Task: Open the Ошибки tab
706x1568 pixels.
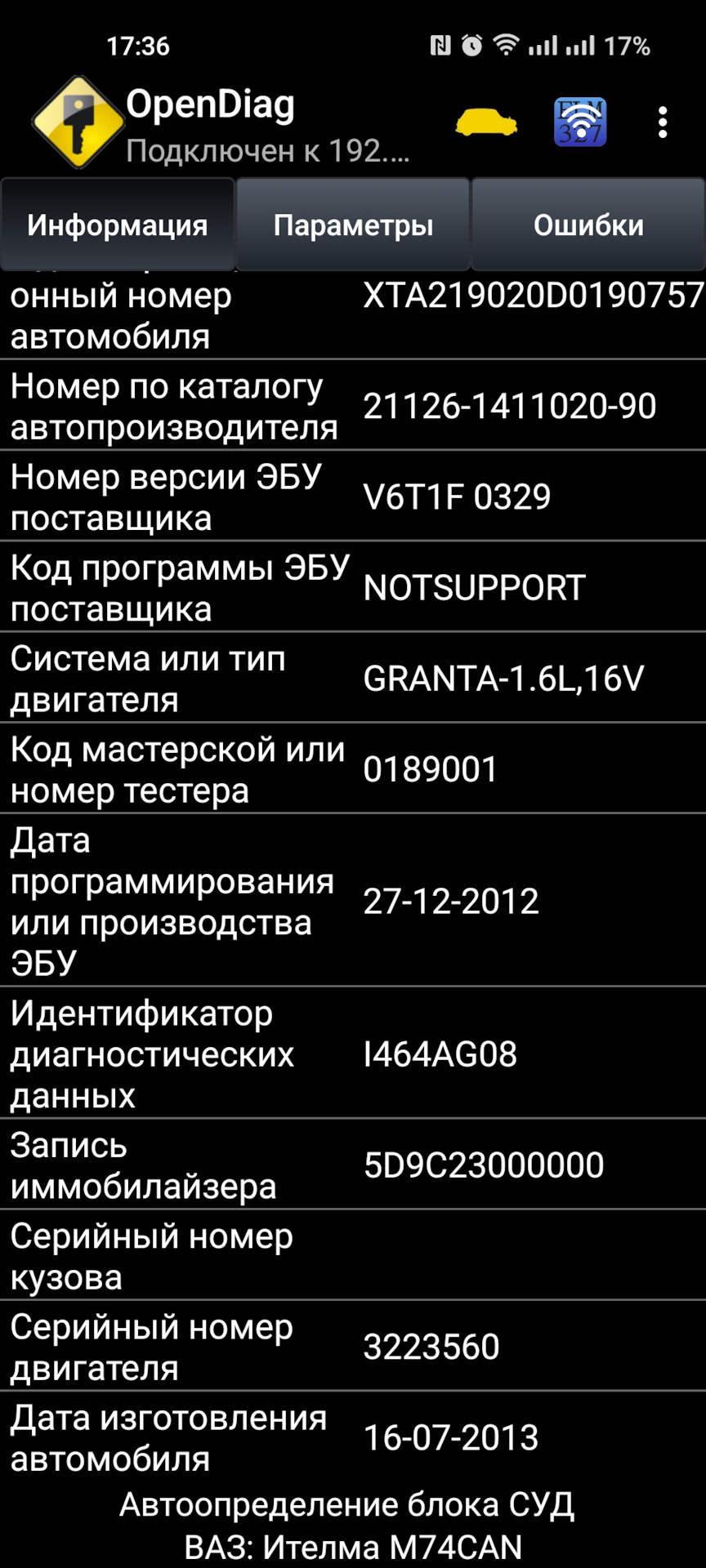Action: click(588, 224)
